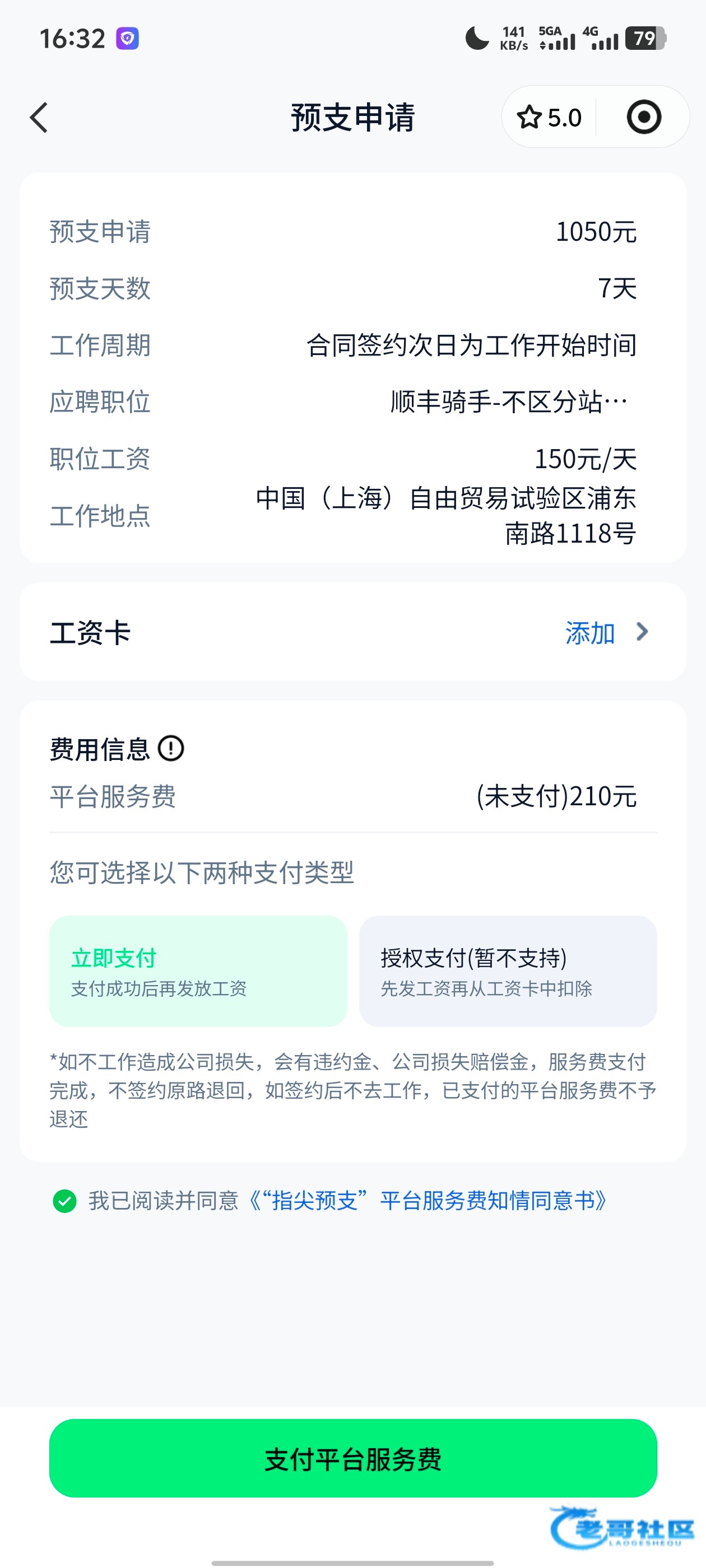Choose 授权支付 payment option
Viewport: 706px width, 1568px height.
tap(508, 971)
